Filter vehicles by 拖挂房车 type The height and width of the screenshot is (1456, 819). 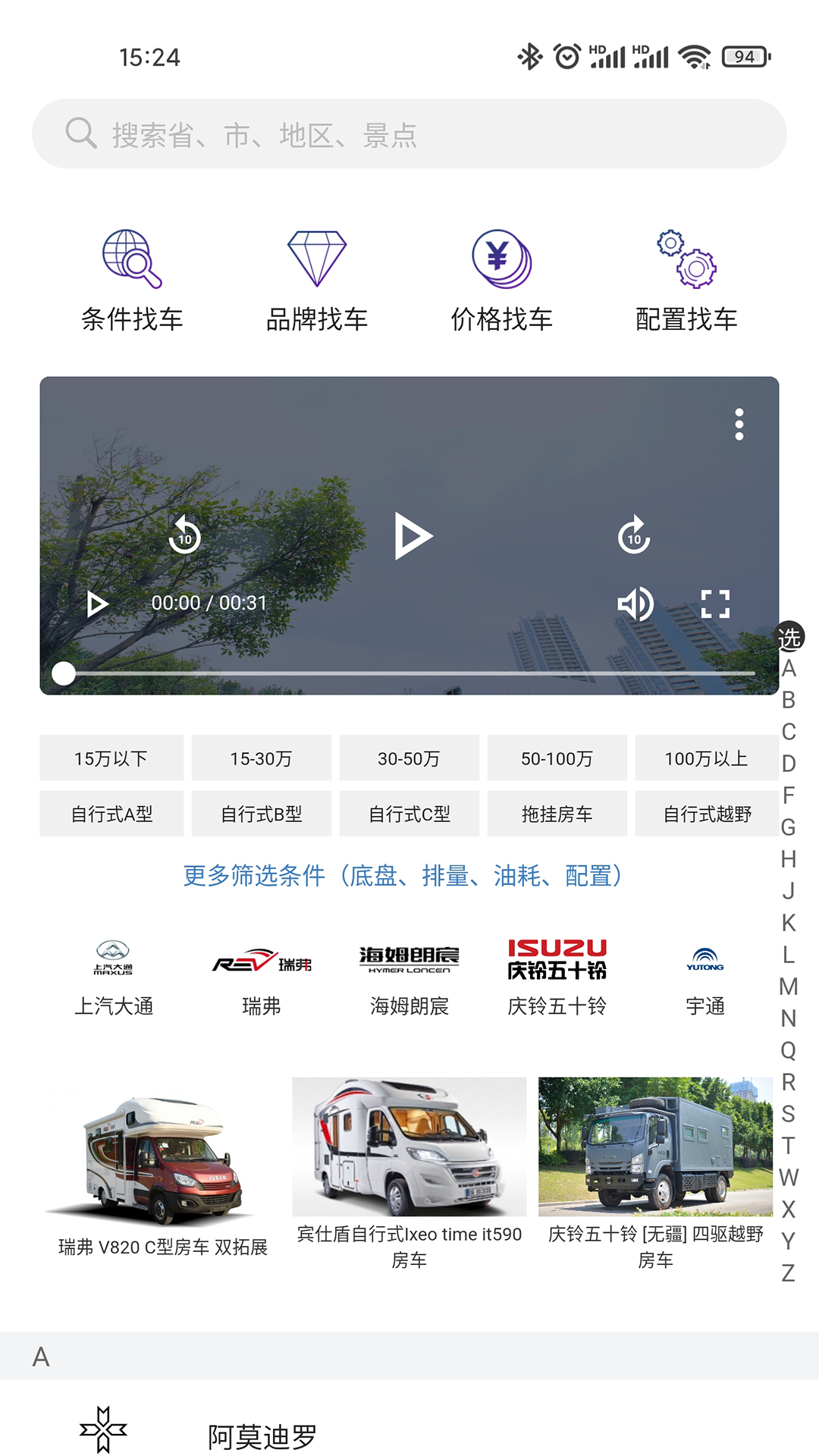pyautogui.click(x=559, y=813)
